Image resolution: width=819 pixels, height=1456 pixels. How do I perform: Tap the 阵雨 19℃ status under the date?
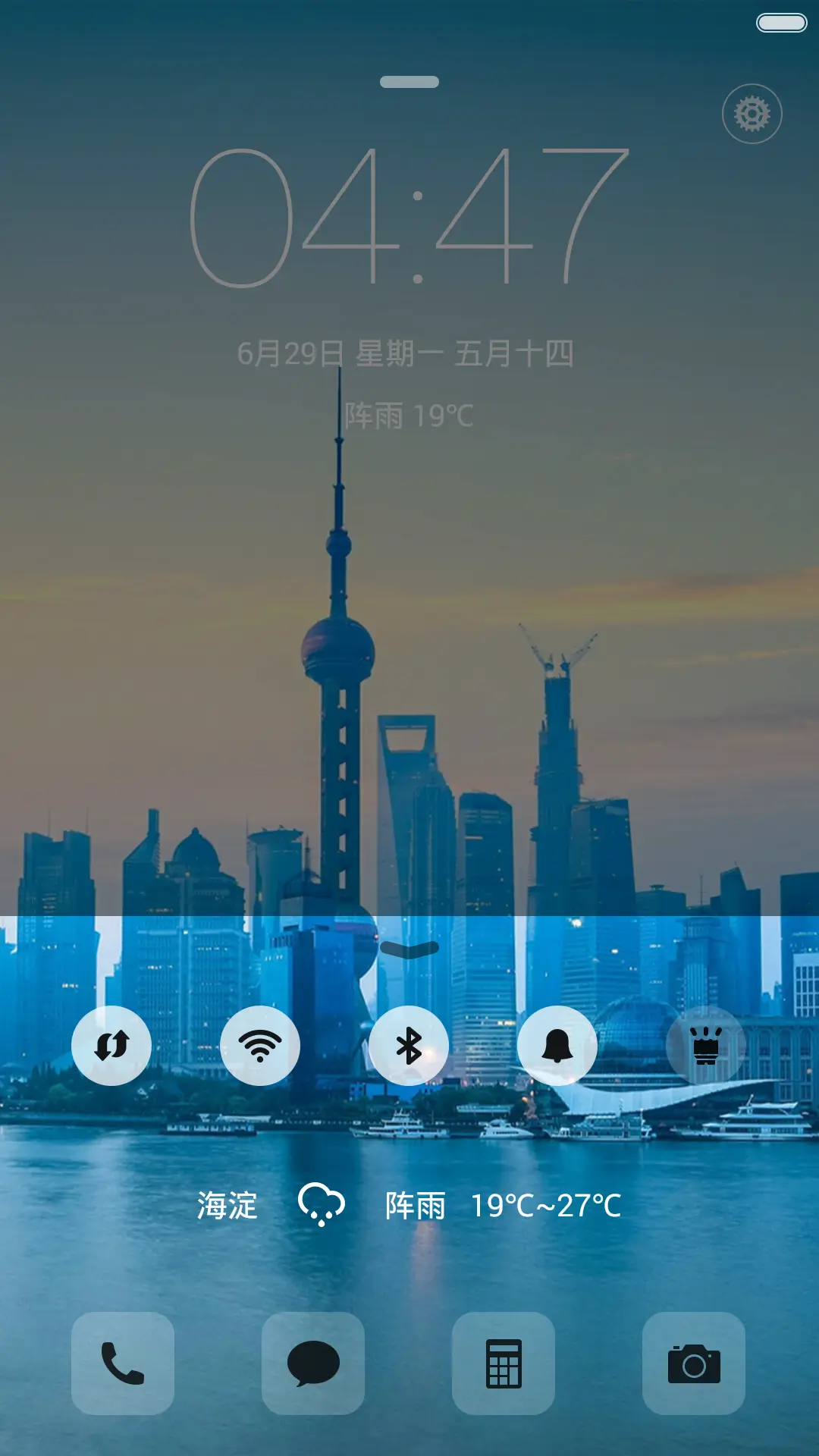point(409,413)
